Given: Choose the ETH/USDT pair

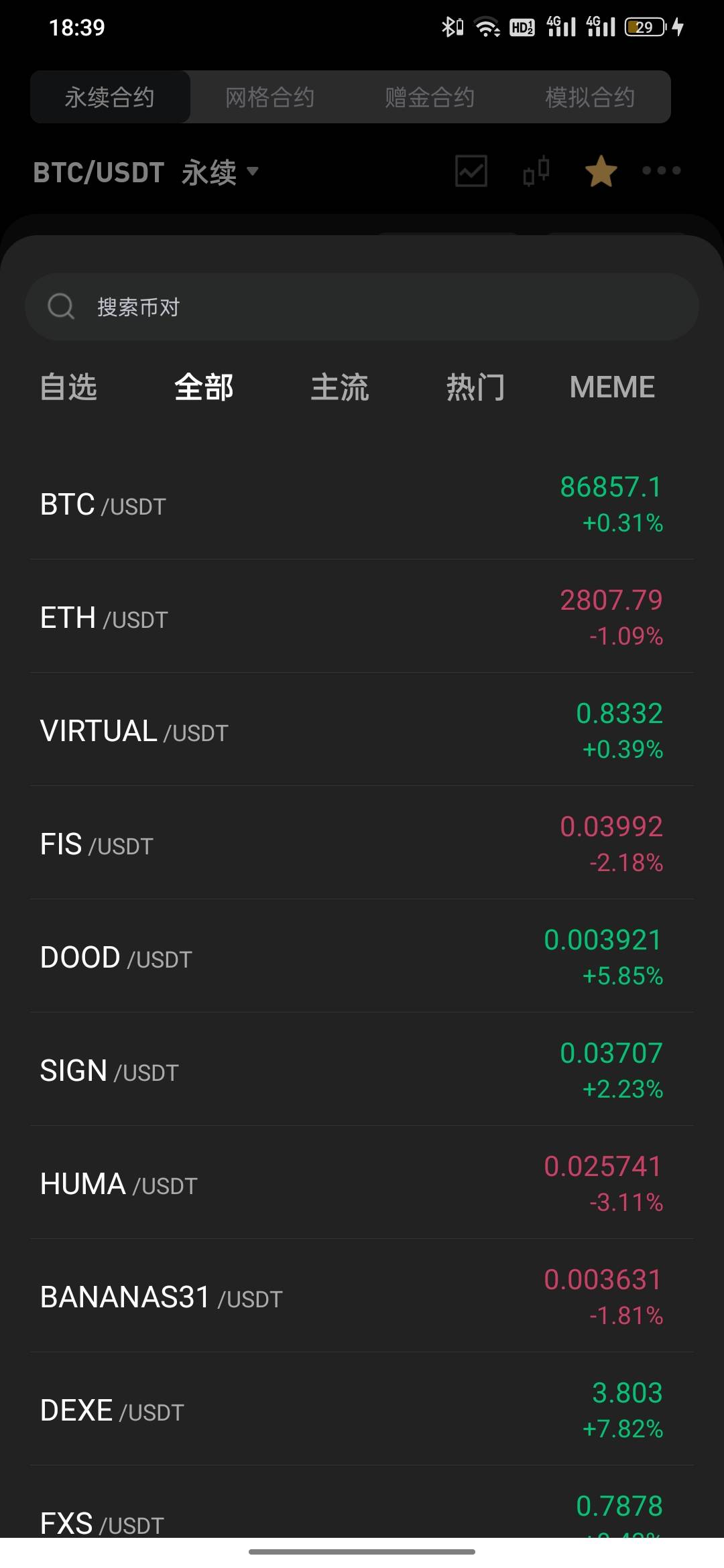Looking at the screenshot, I should tap(362, 616).
